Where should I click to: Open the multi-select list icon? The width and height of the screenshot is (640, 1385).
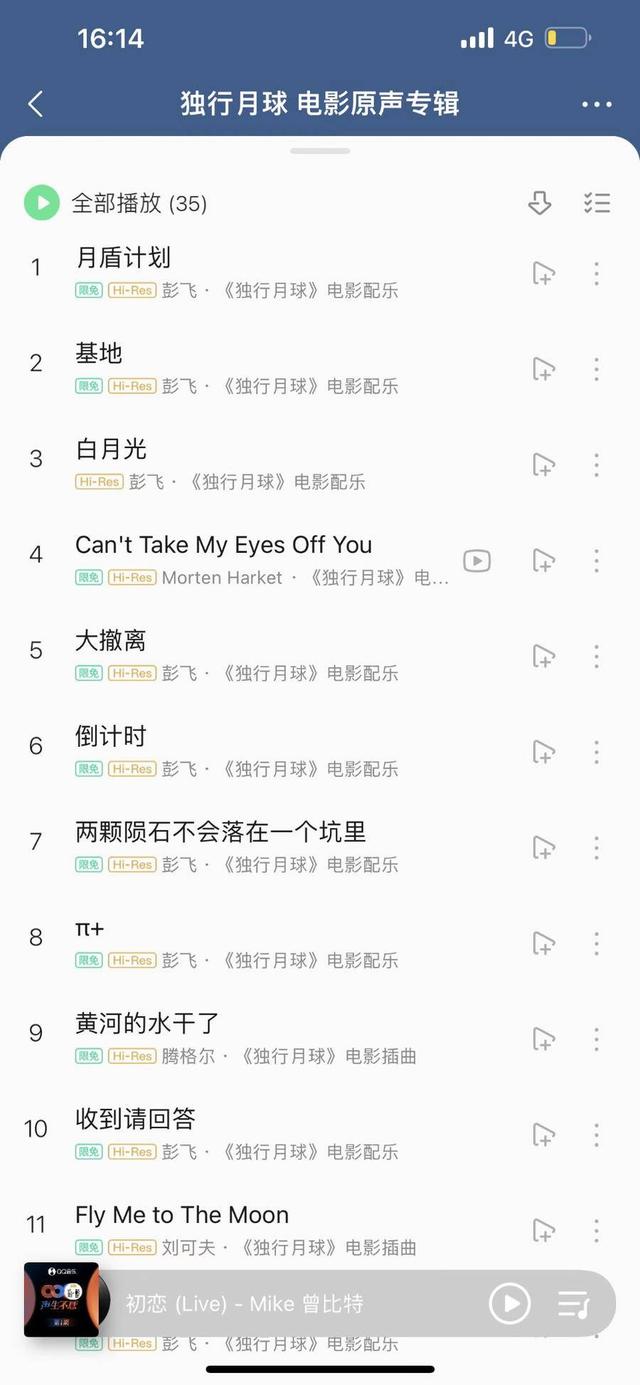coord(597,203)
